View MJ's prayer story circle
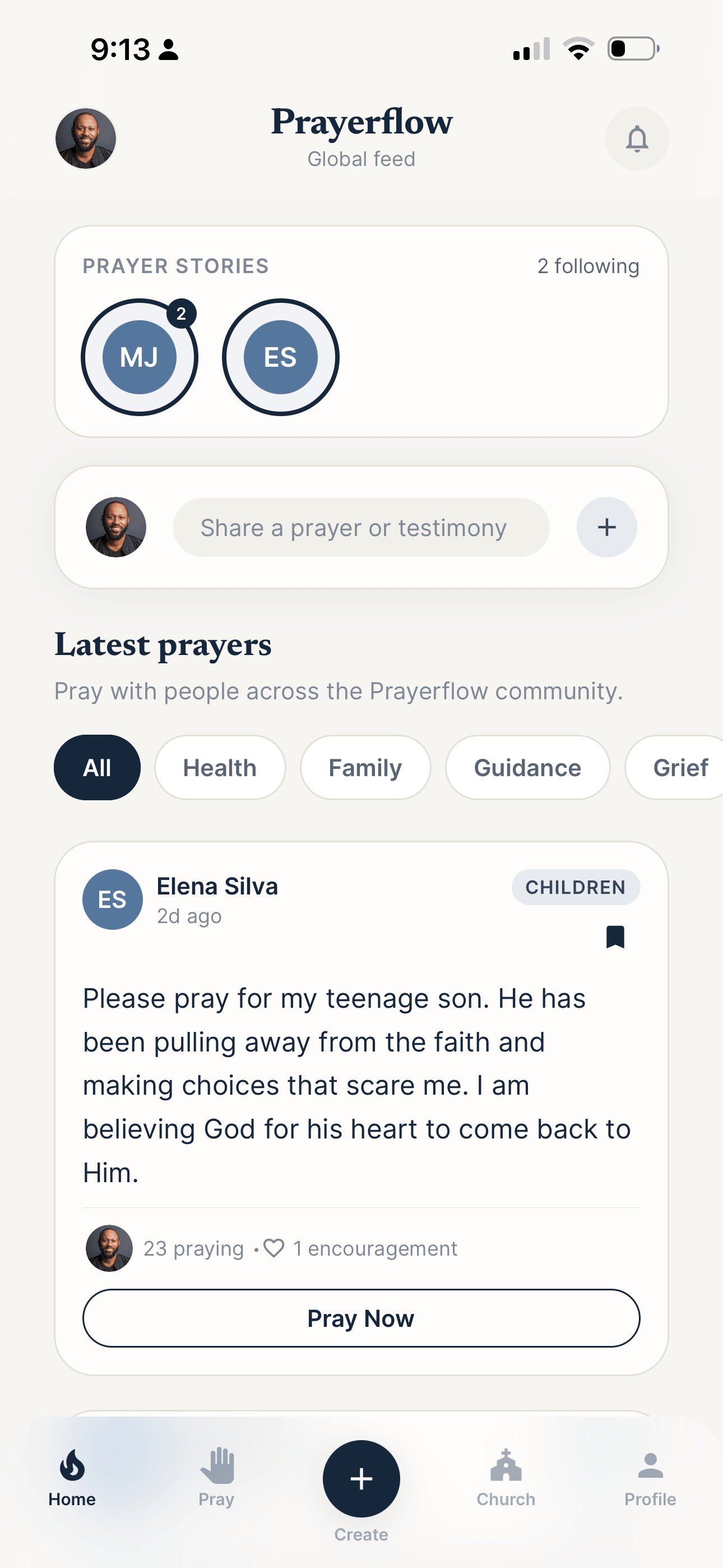 [x=140, y=357]
